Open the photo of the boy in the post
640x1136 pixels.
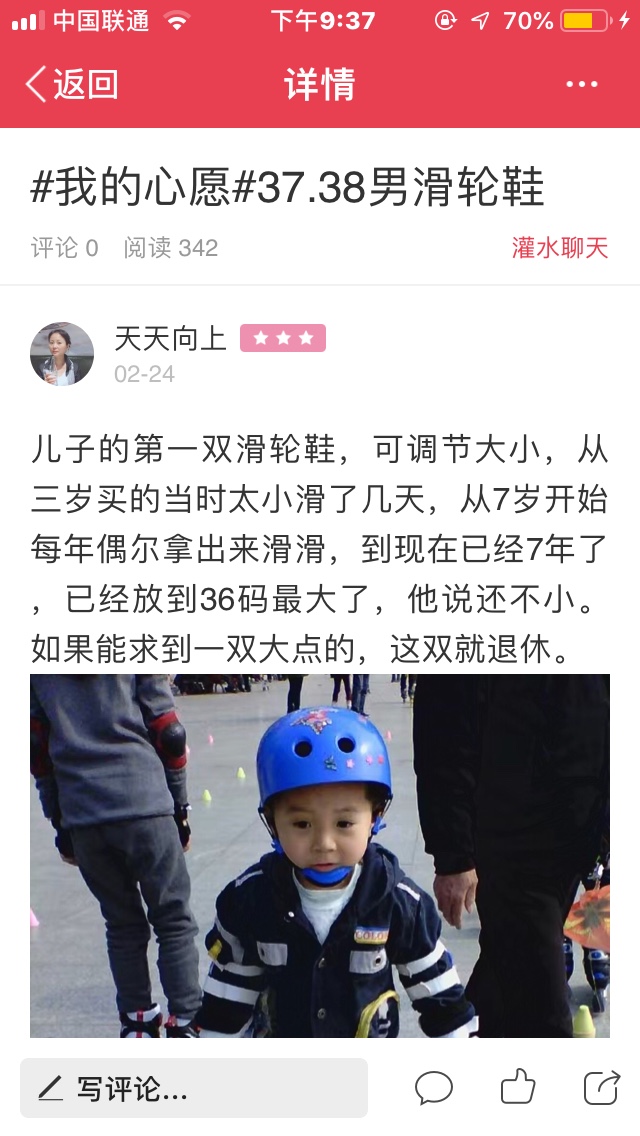(320, 856)
